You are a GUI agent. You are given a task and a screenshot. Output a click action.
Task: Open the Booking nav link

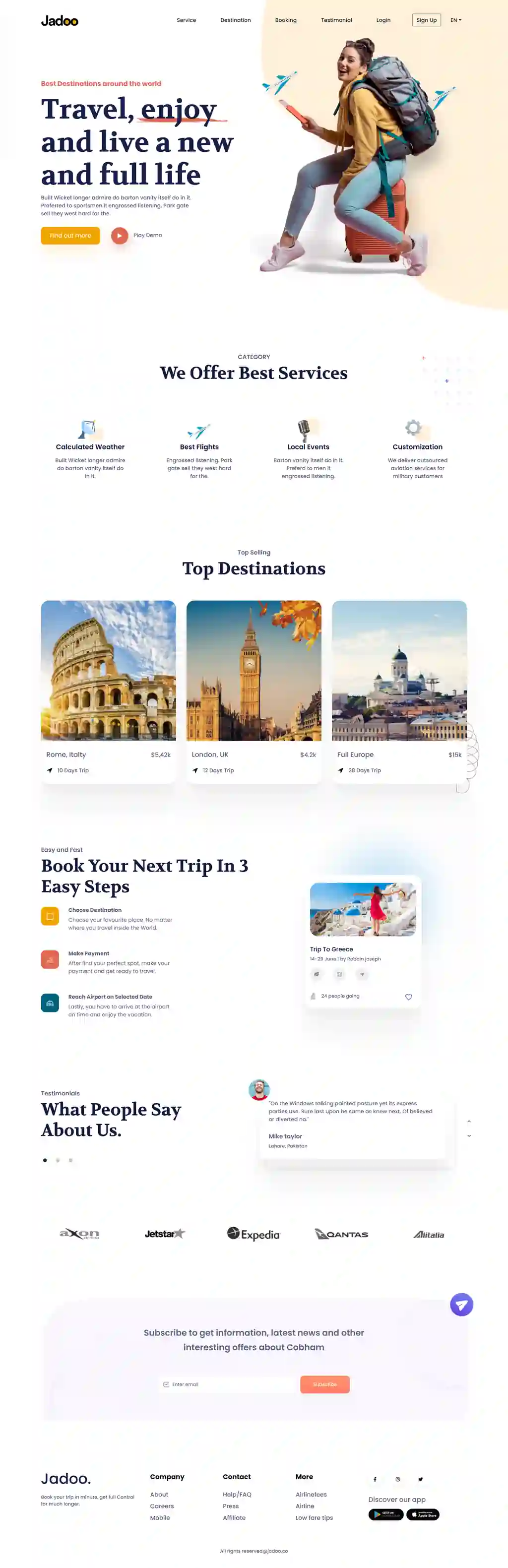point(286,20)
